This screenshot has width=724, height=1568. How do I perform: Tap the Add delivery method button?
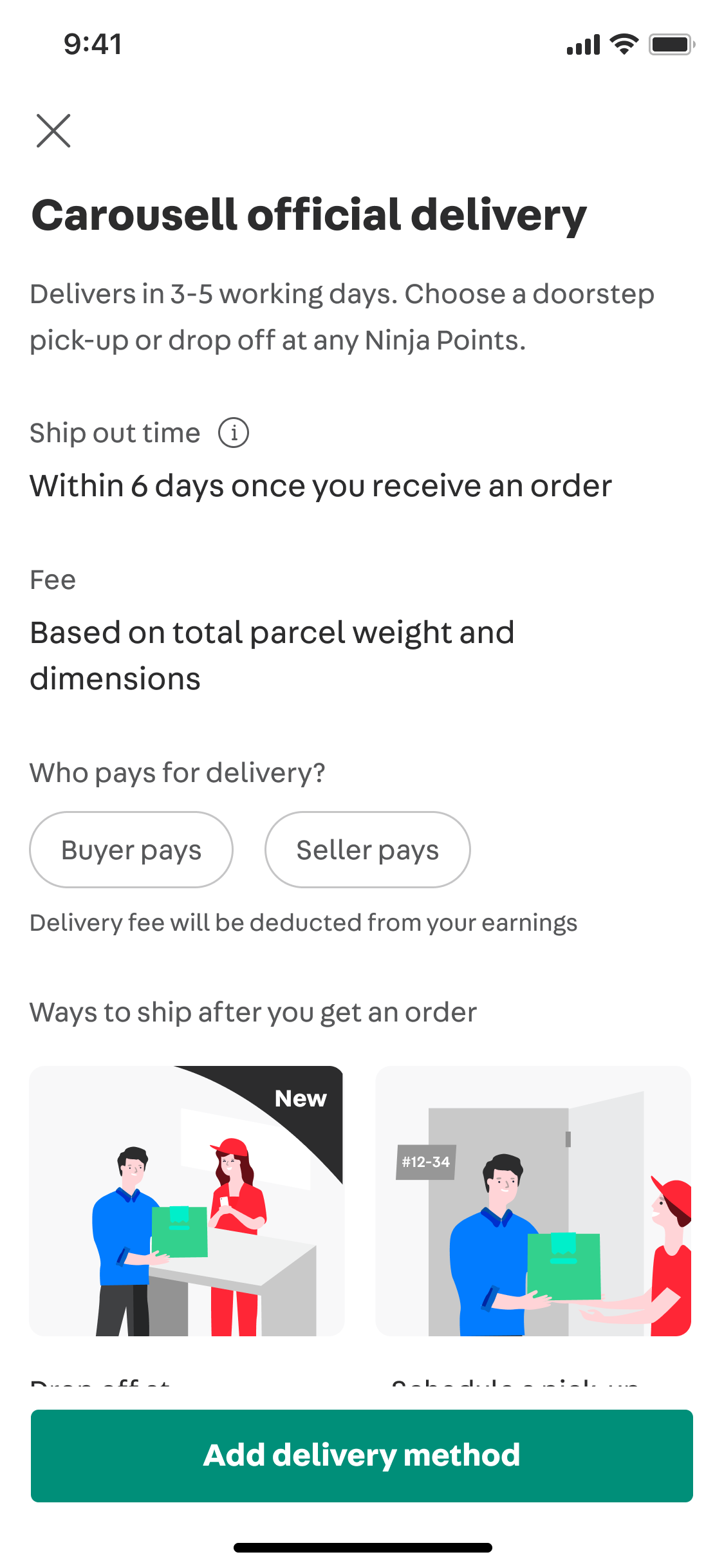[x=362, y=1455]
